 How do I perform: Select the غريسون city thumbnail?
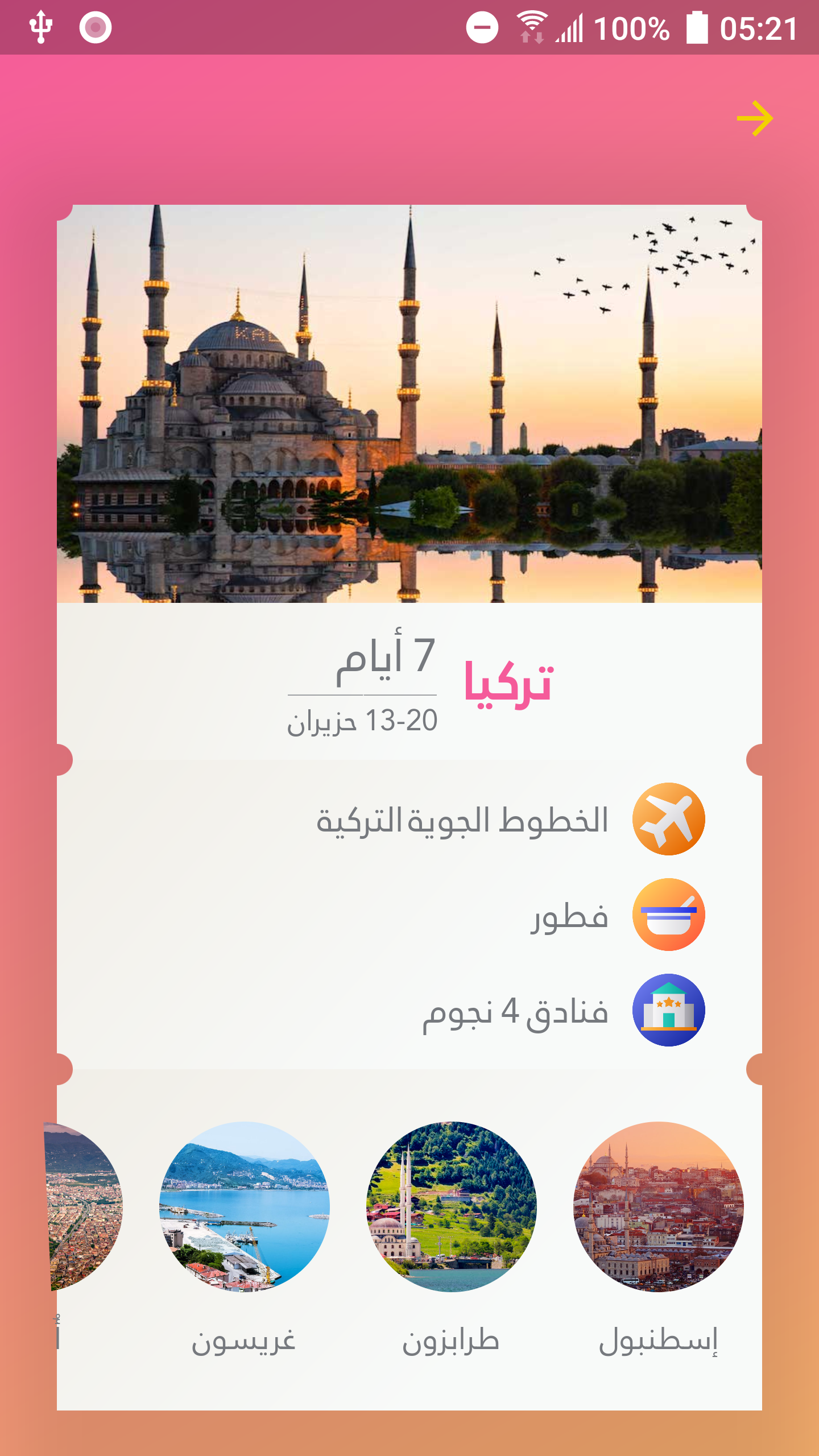tap(245, 1207)
